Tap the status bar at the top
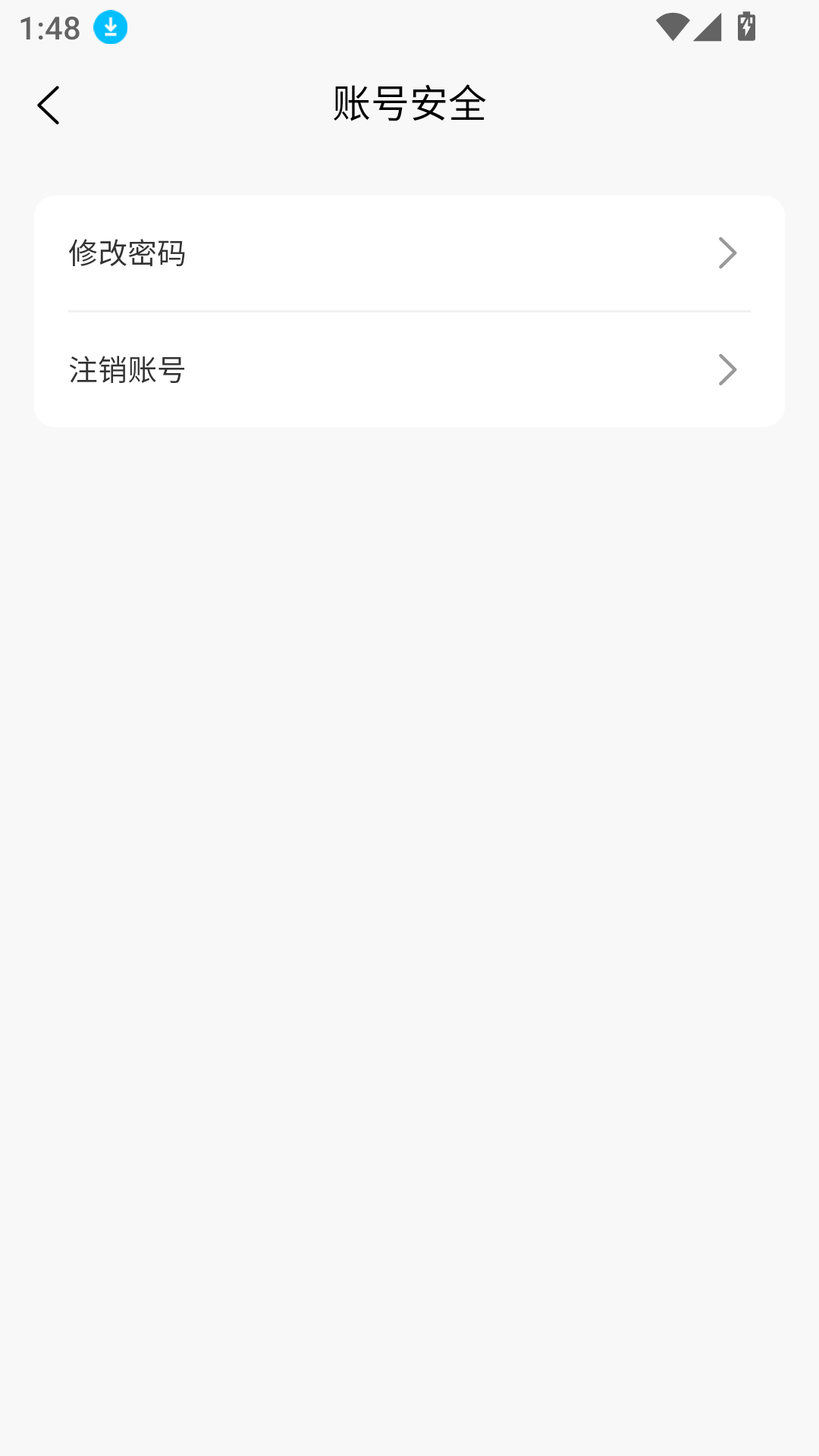The height and width of the screenshot is (1456, 819). coord(409,27)
